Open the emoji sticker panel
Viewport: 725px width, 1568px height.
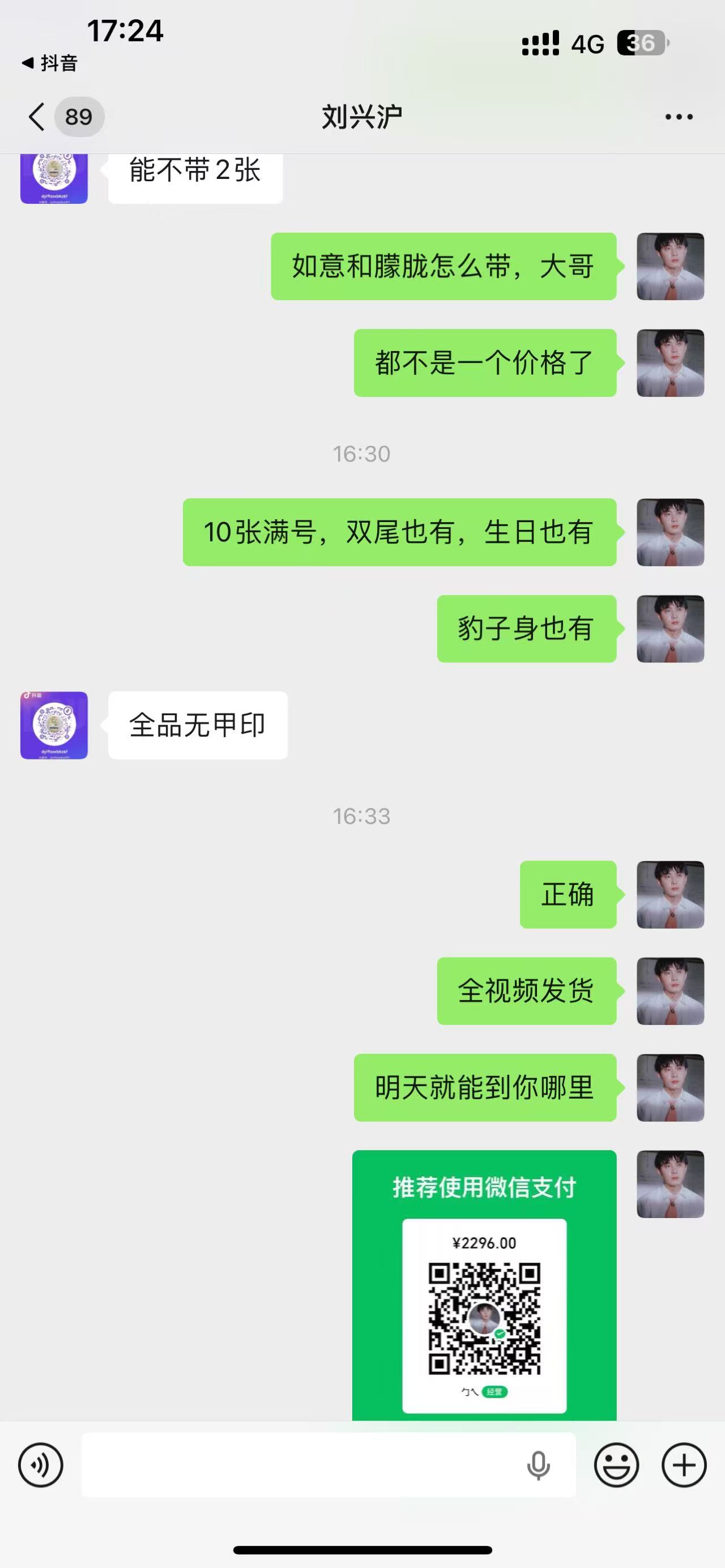click(x=616, y=1464)
